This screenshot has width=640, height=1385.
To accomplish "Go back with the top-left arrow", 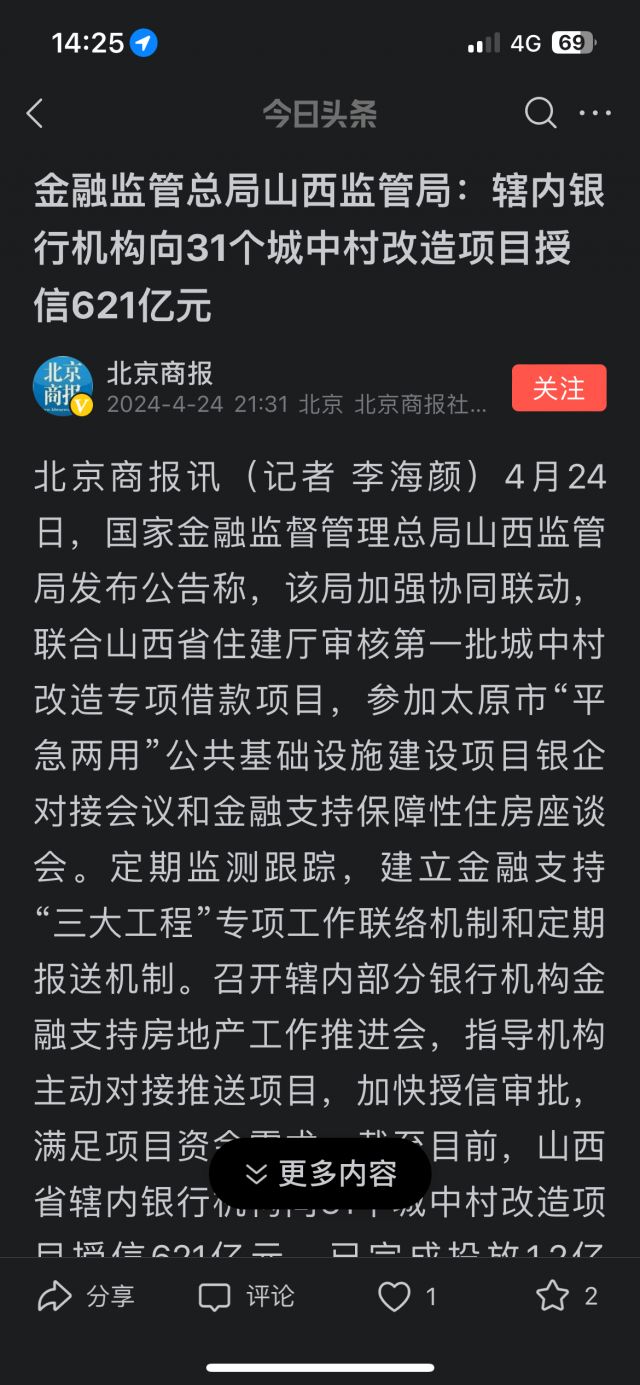I will coord(35,113).
